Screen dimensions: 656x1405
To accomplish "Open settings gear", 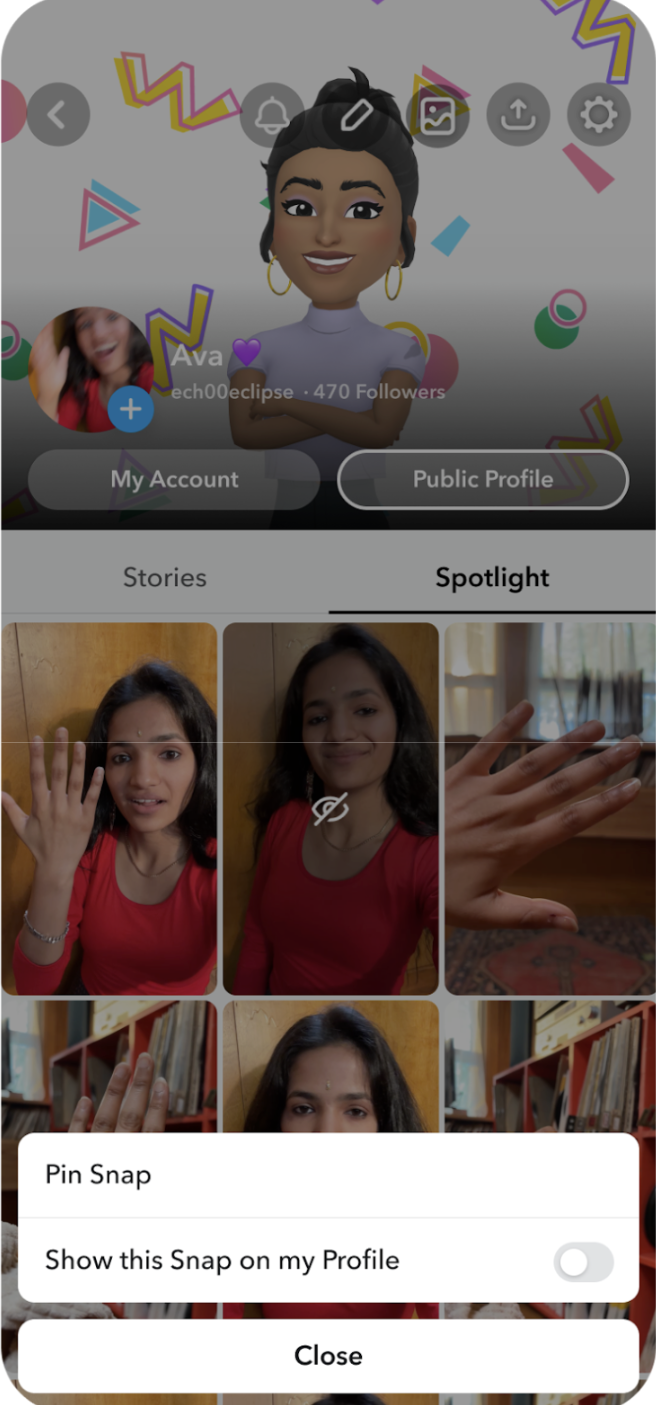I will [598, 116].
